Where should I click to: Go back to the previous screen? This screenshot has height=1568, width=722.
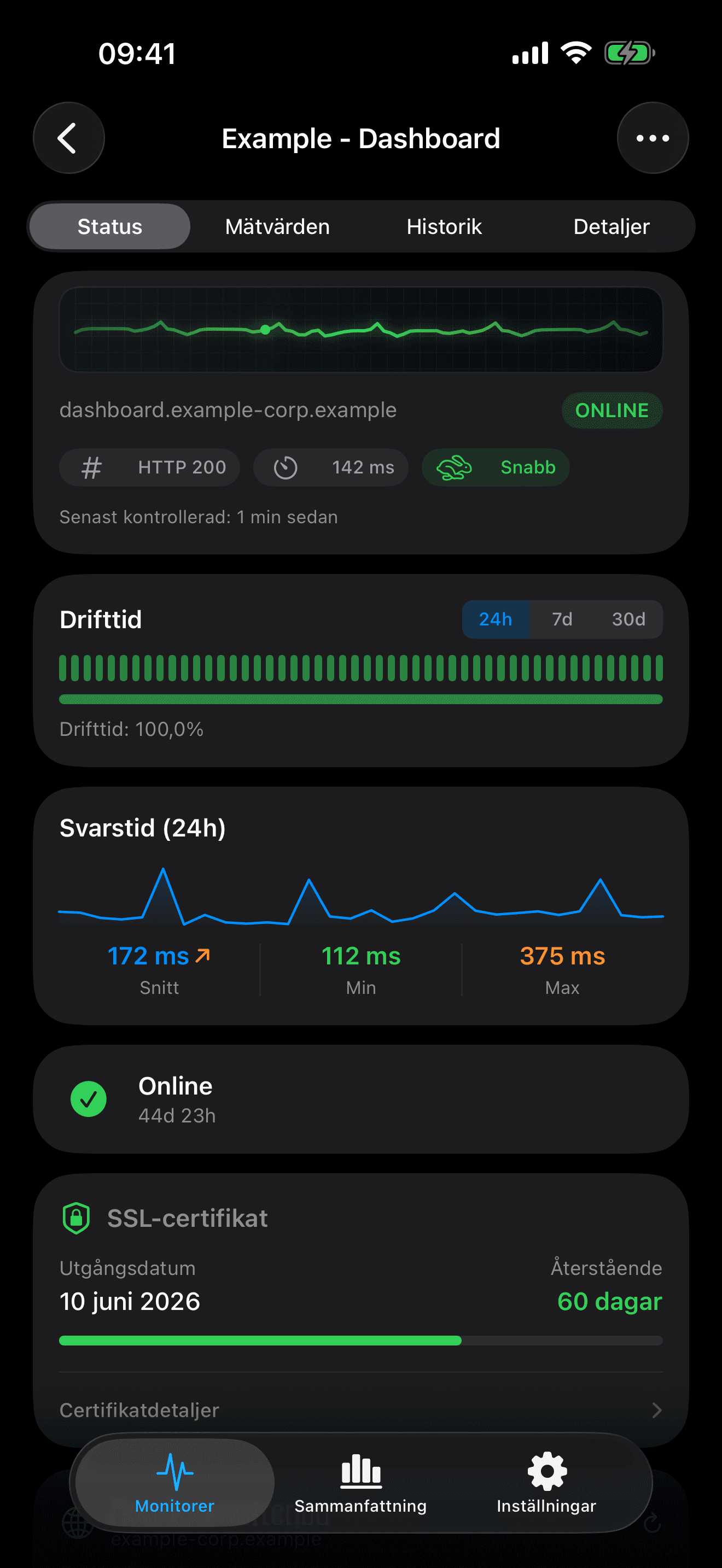pyautogui.click(x=68, y=138)
